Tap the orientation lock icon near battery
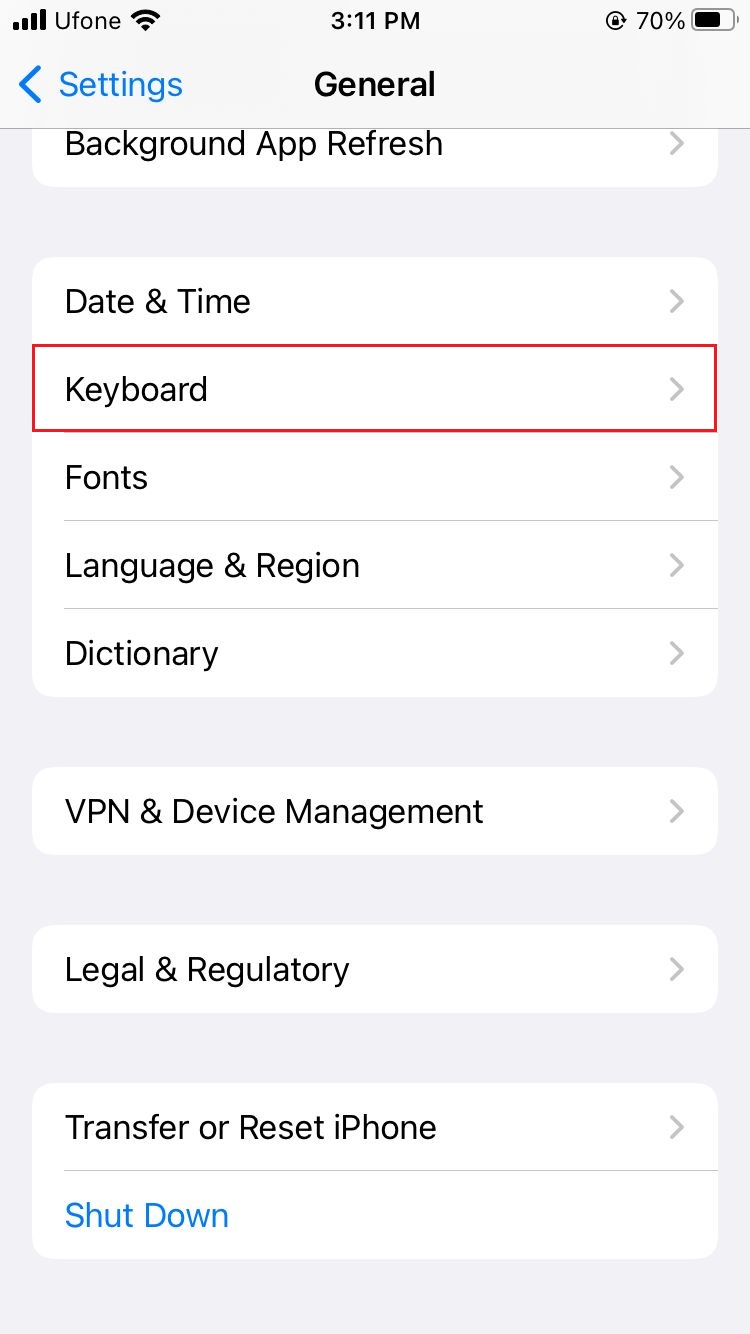Image resolution: width=750 pixels, height=1334 pixels. (616, 19)
